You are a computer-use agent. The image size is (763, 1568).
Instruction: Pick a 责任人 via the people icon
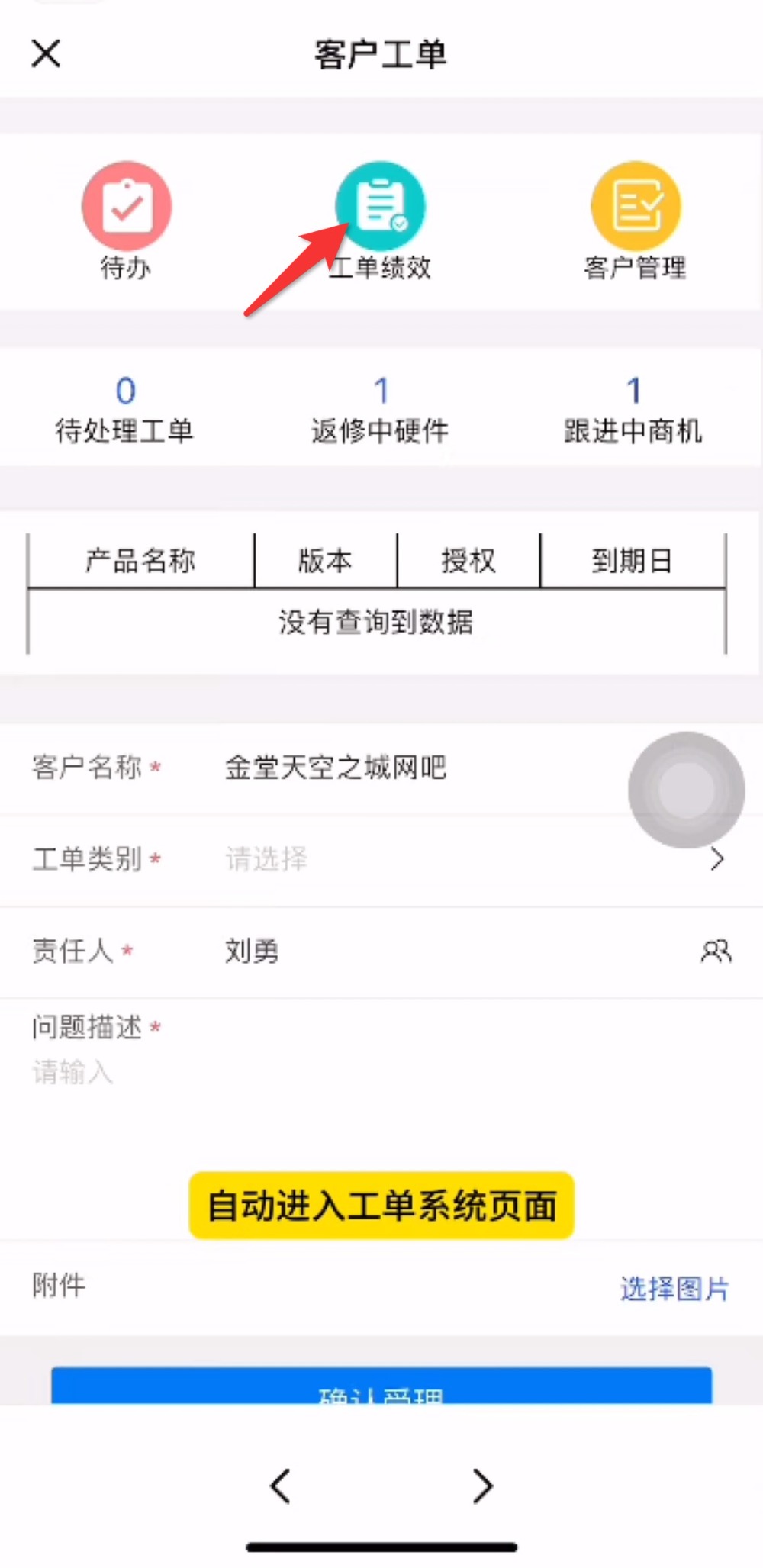tap(716, 951)
